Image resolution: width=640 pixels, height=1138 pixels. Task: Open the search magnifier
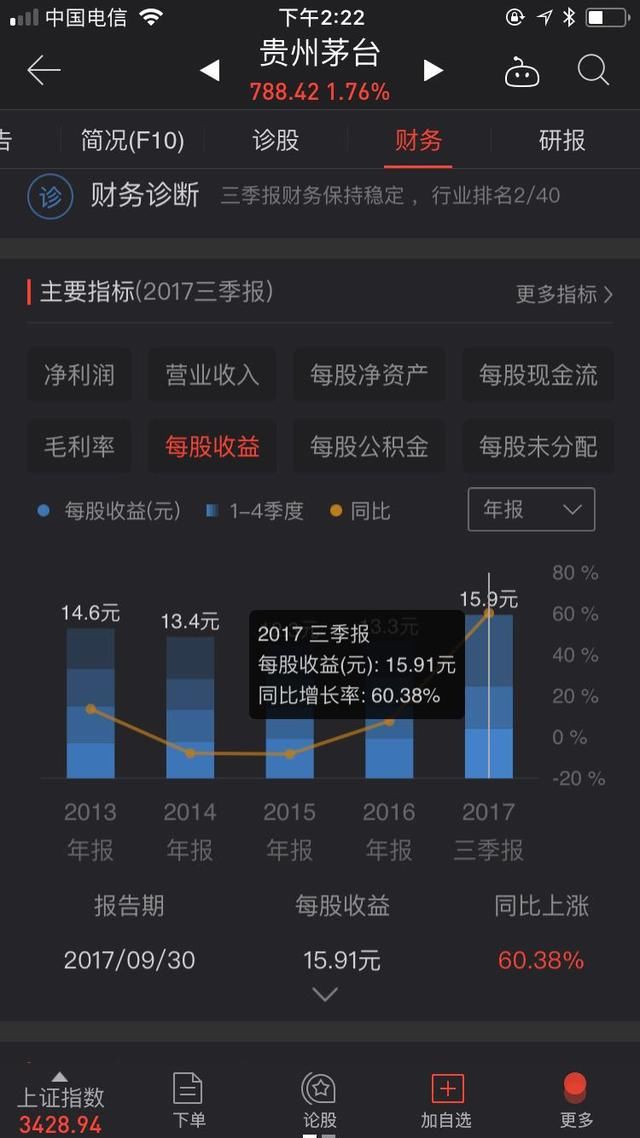593,70
